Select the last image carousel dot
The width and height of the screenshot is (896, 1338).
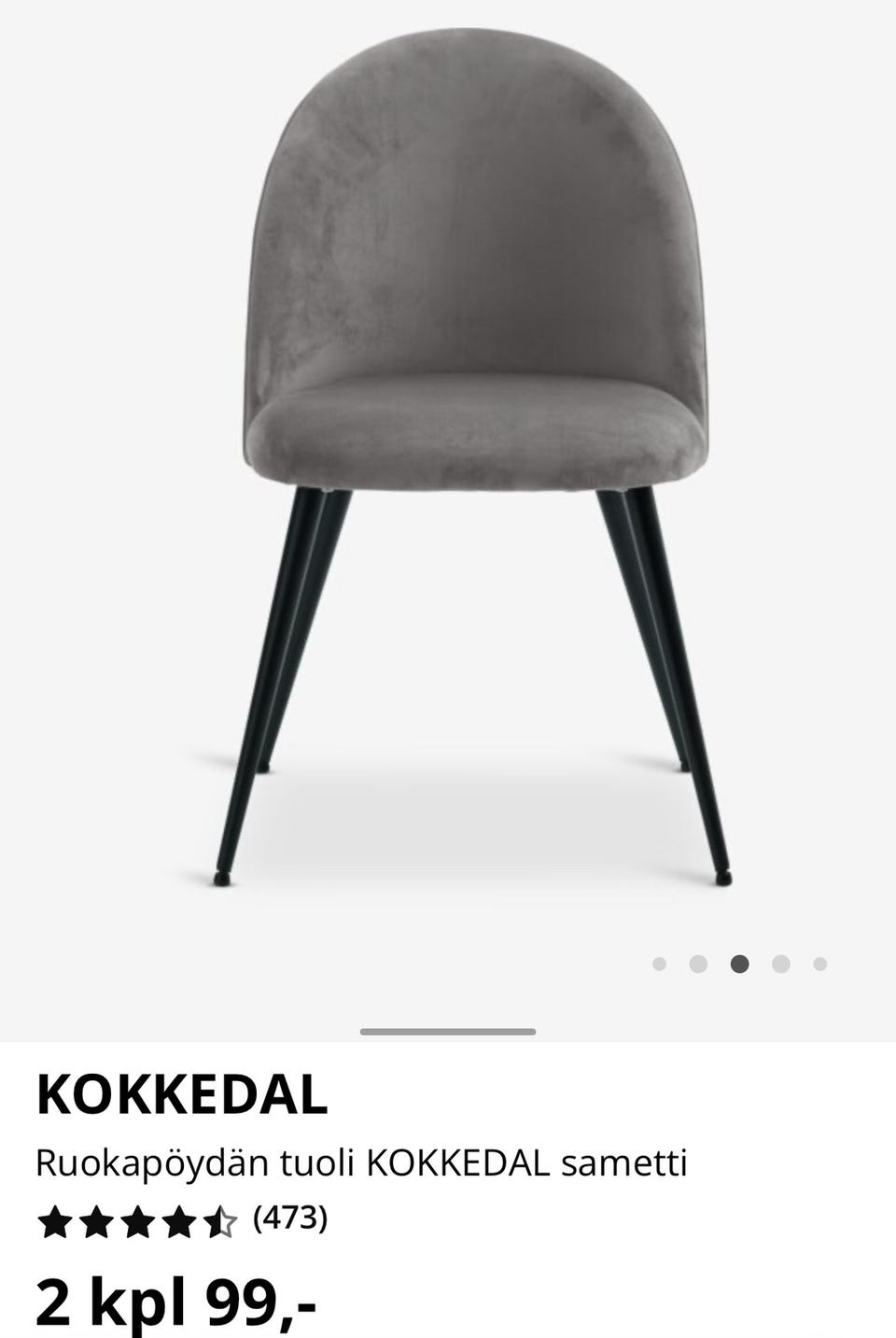point(819,963)
